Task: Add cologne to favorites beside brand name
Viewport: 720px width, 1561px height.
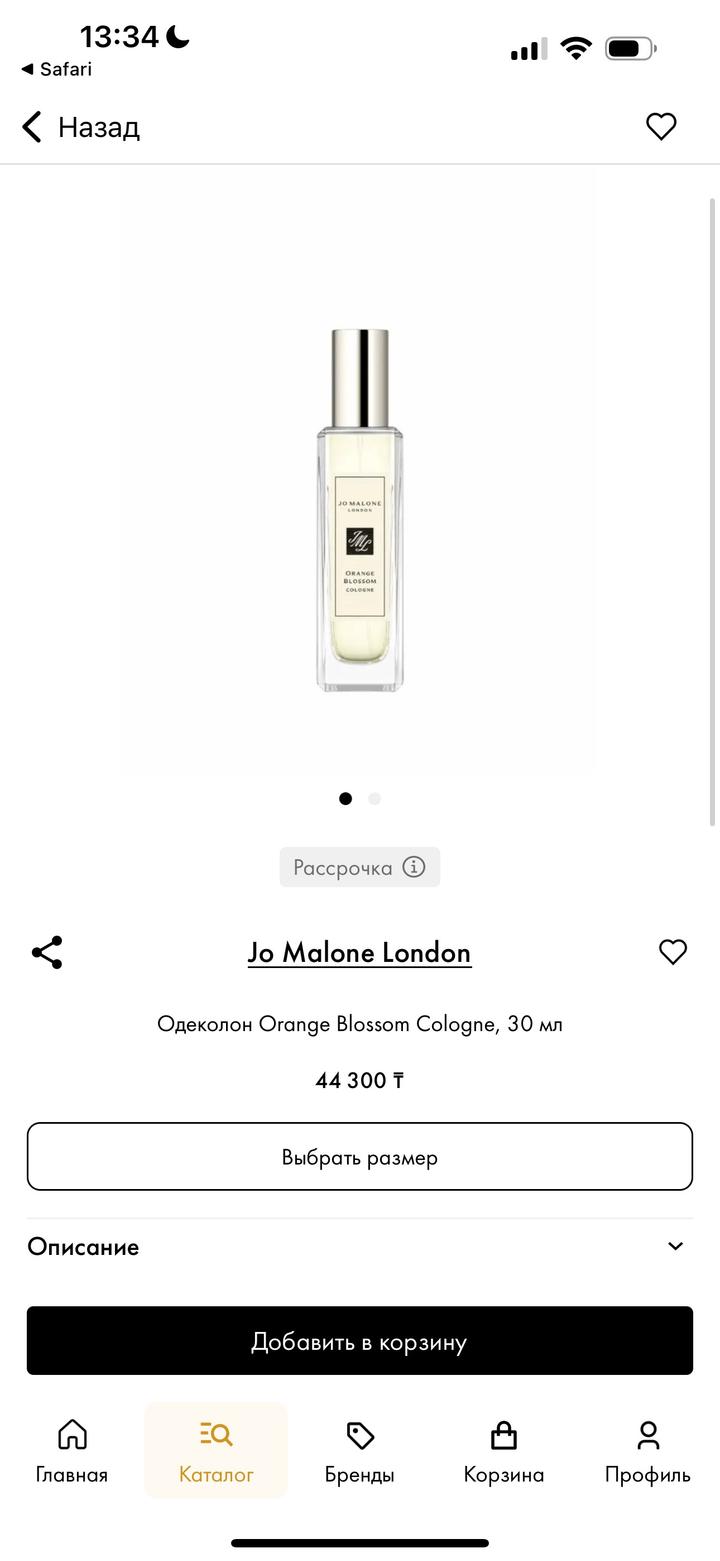Action: [673, 952]
